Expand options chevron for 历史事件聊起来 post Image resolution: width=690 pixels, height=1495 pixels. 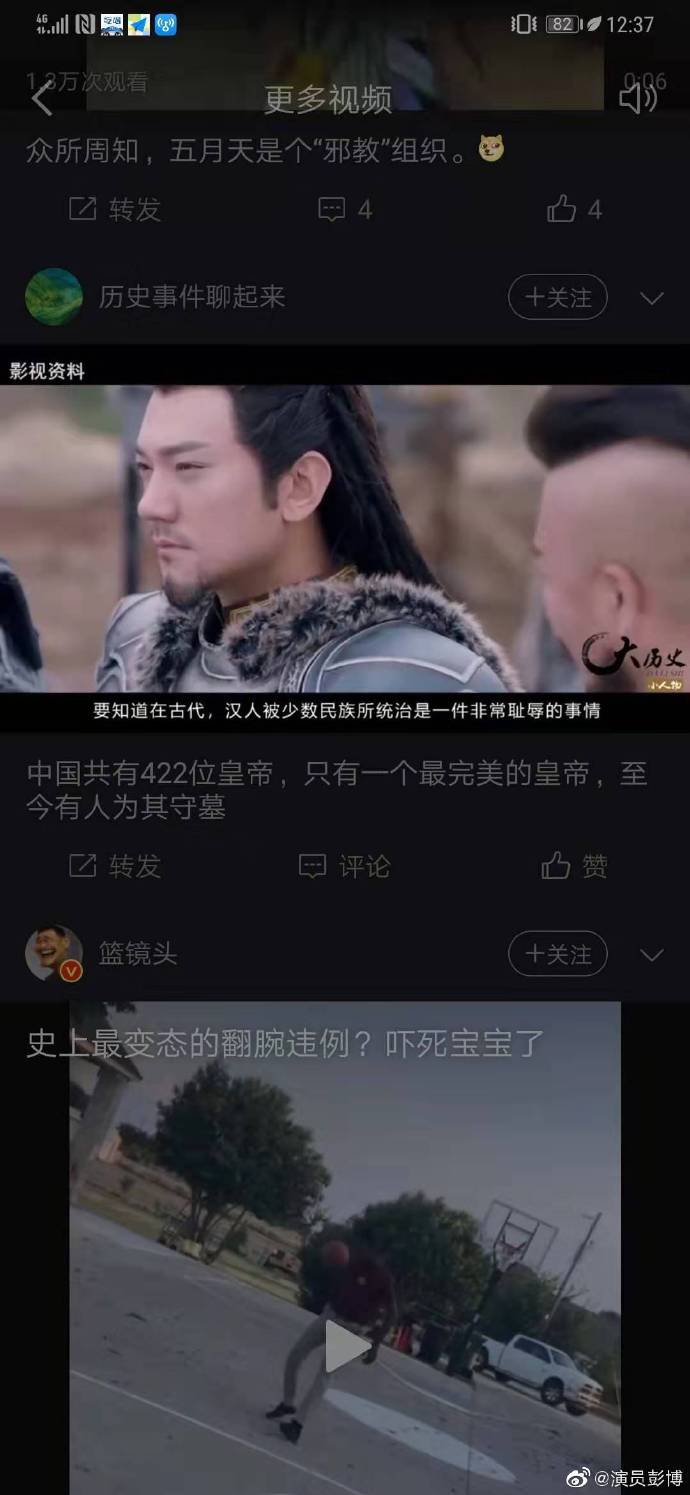tap(651, 298)
